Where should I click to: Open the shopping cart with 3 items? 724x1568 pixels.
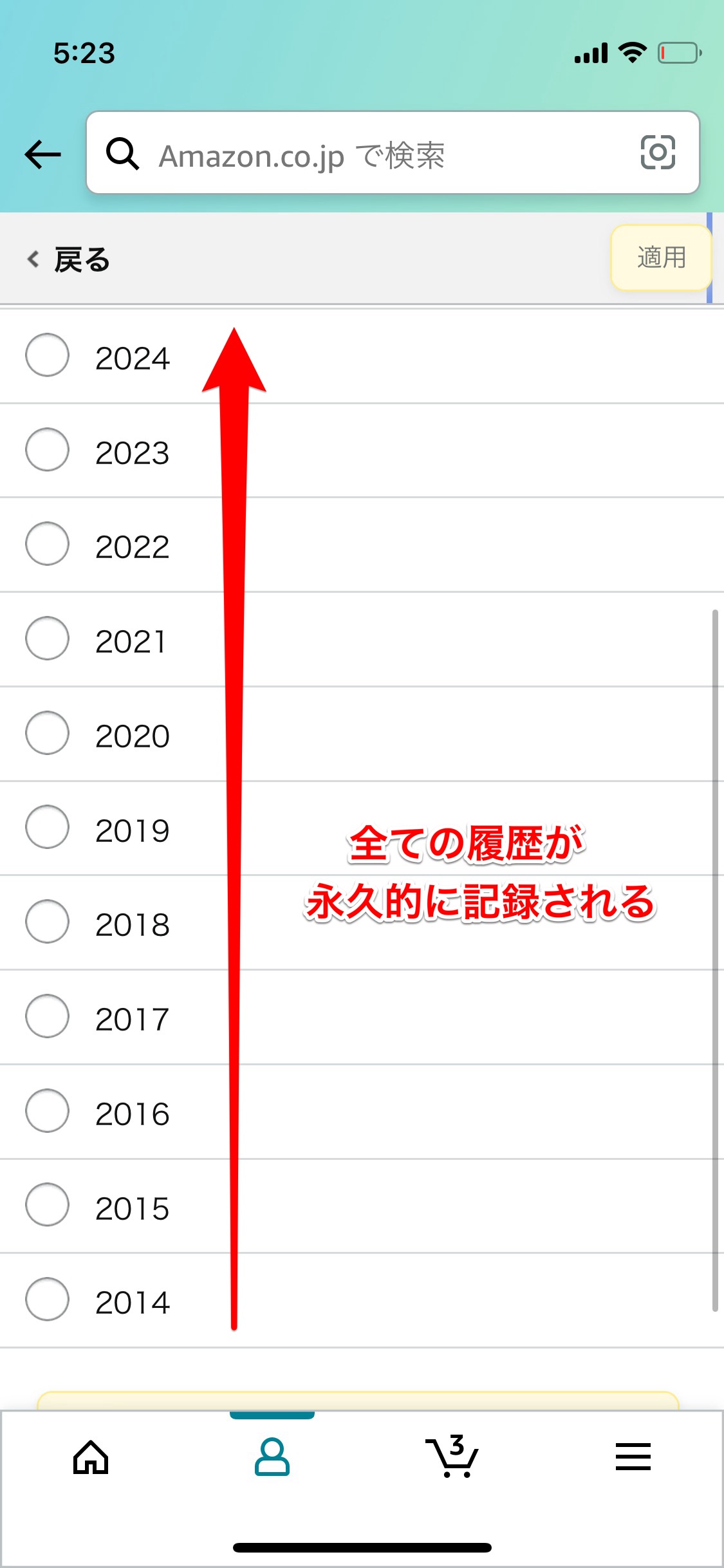click(x=452, y=1457)
